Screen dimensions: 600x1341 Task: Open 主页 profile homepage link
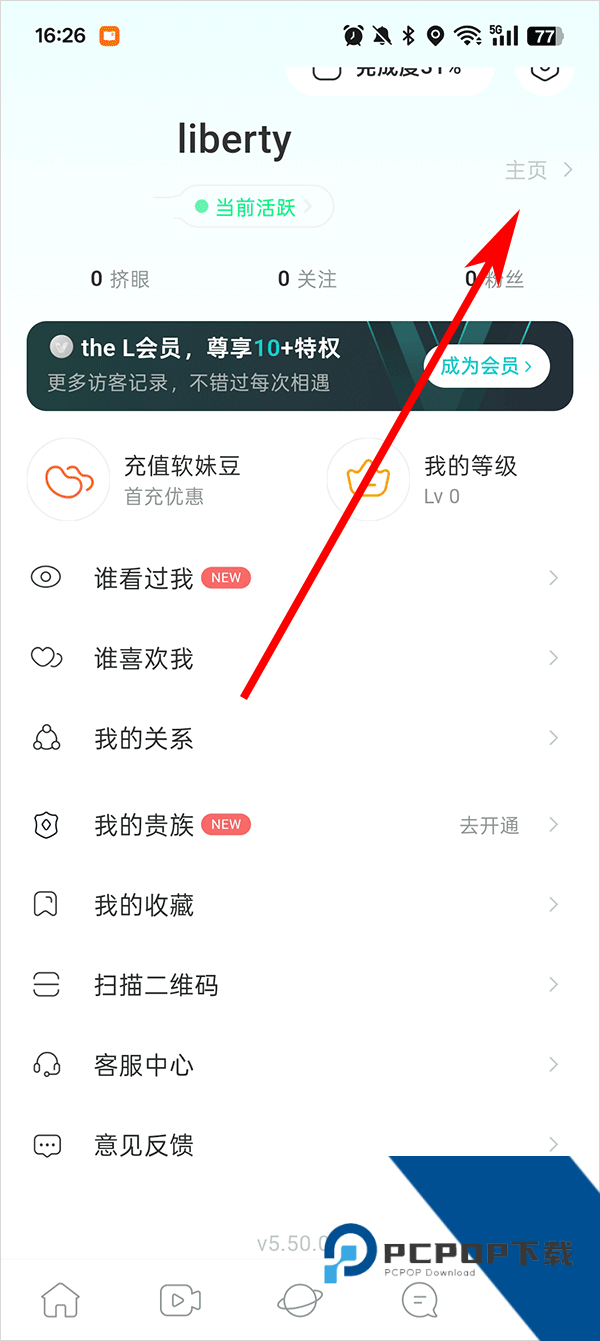[x=538, y=170]
